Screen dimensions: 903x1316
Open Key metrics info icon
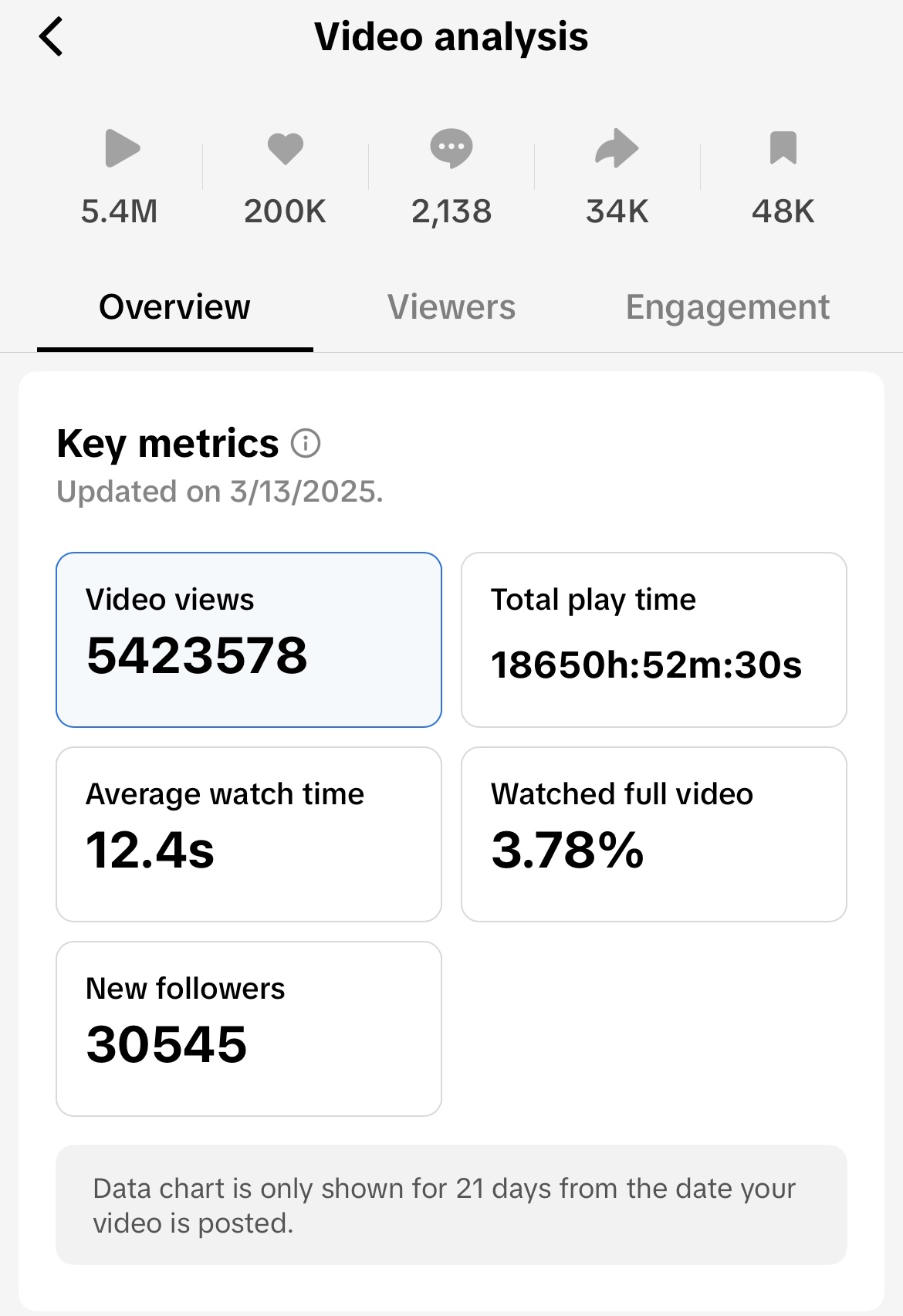(306, 444)
